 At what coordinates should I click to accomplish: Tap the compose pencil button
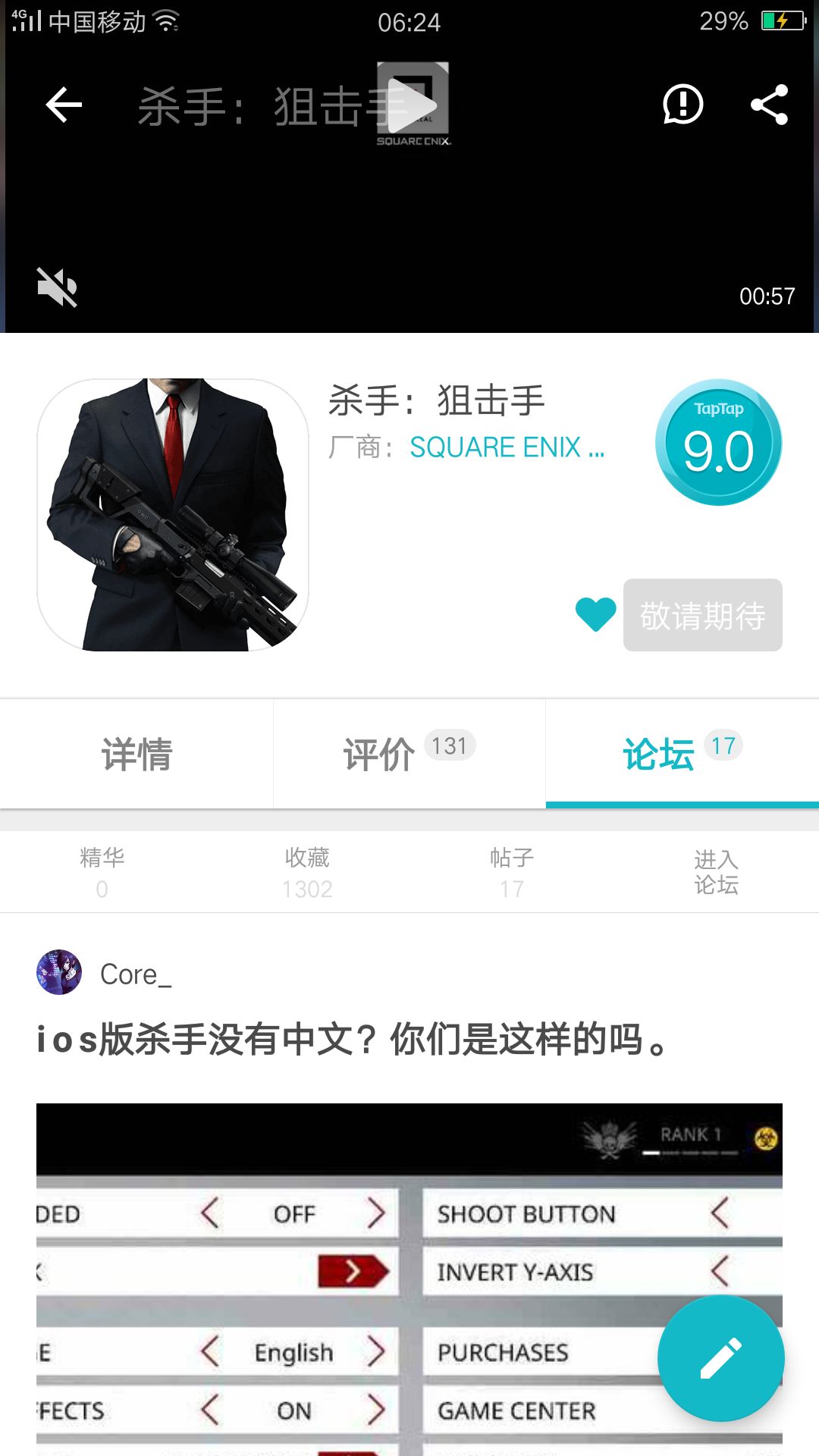pos(720,1357)
